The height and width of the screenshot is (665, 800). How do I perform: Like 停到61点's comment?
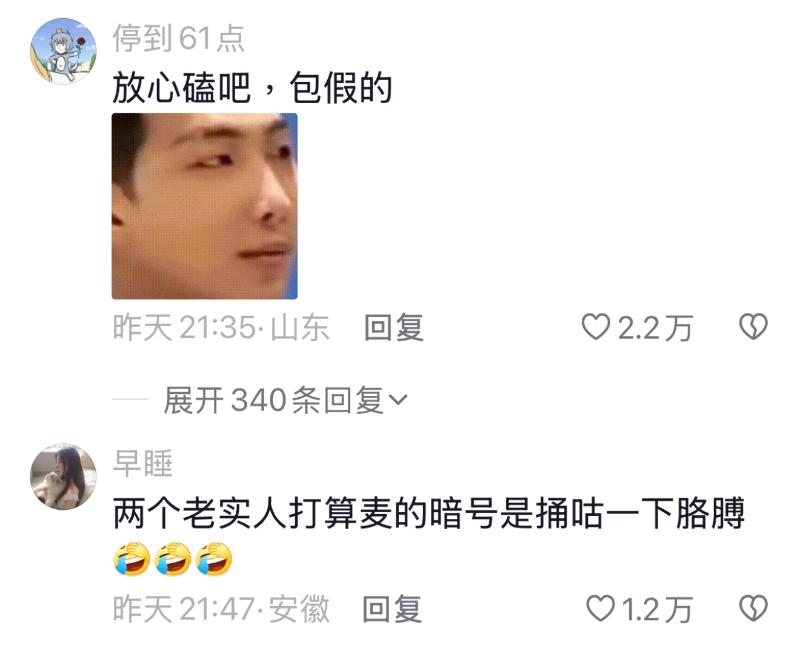pos(597,327)
